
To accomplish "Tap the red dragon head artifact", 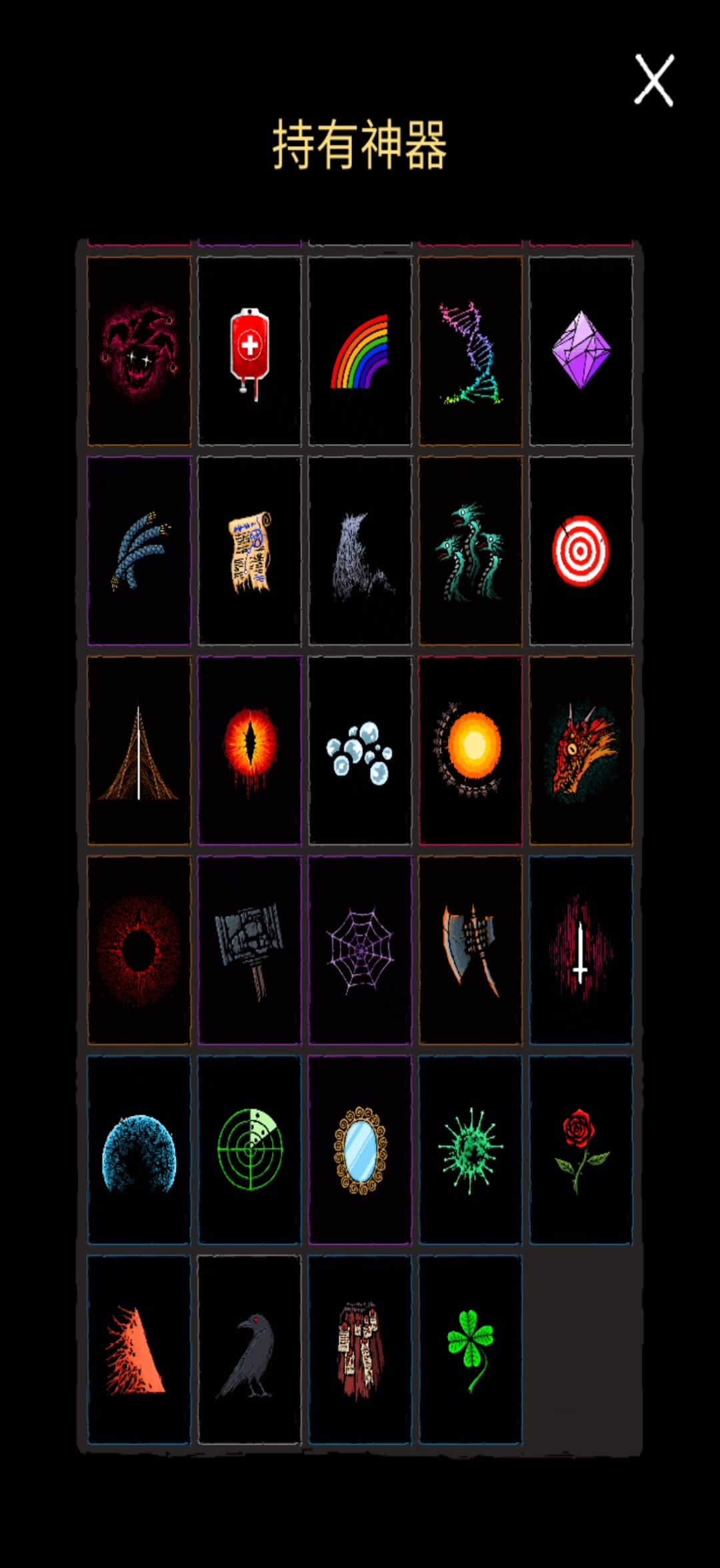I will pos(581,751).
